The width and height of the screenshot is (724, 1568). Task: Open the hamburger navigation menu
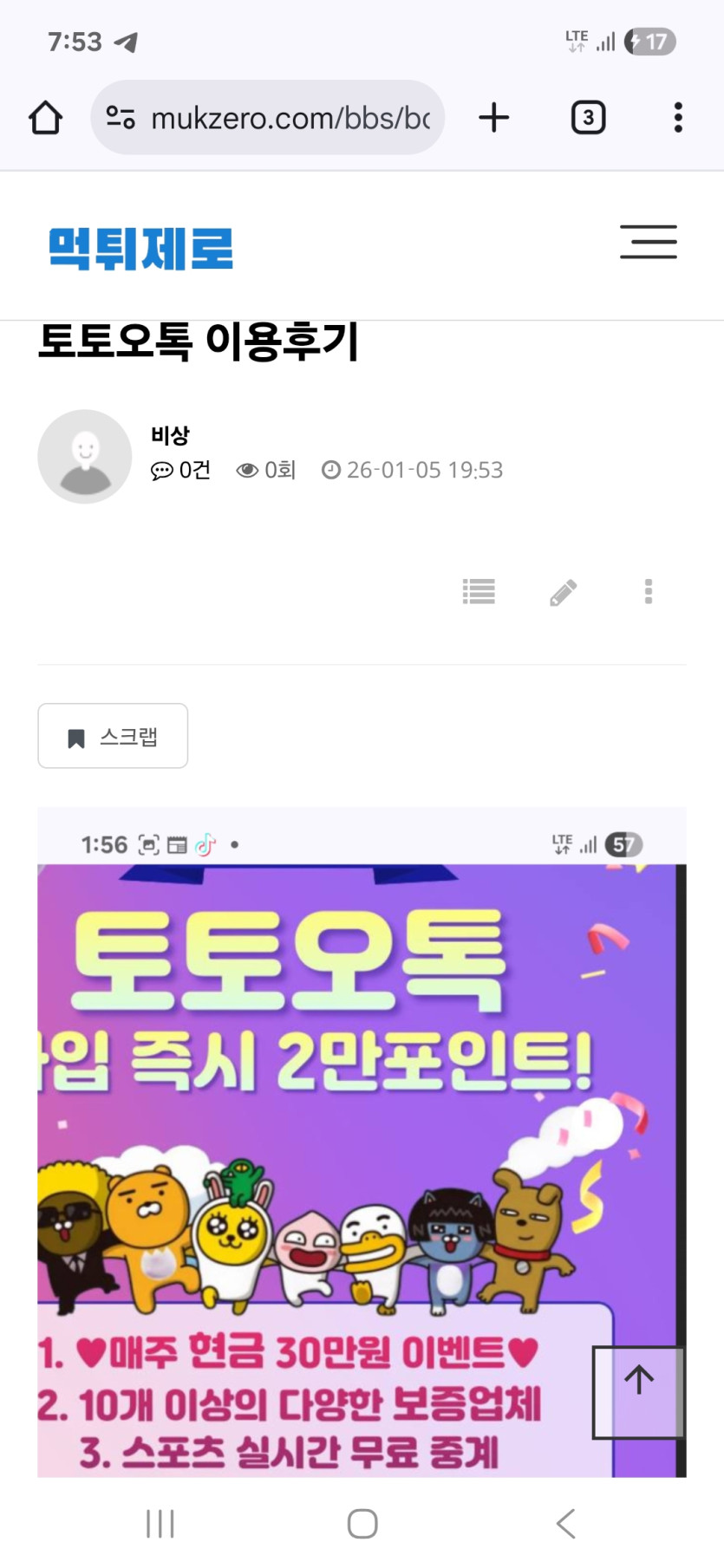click(x=648, y=242)
